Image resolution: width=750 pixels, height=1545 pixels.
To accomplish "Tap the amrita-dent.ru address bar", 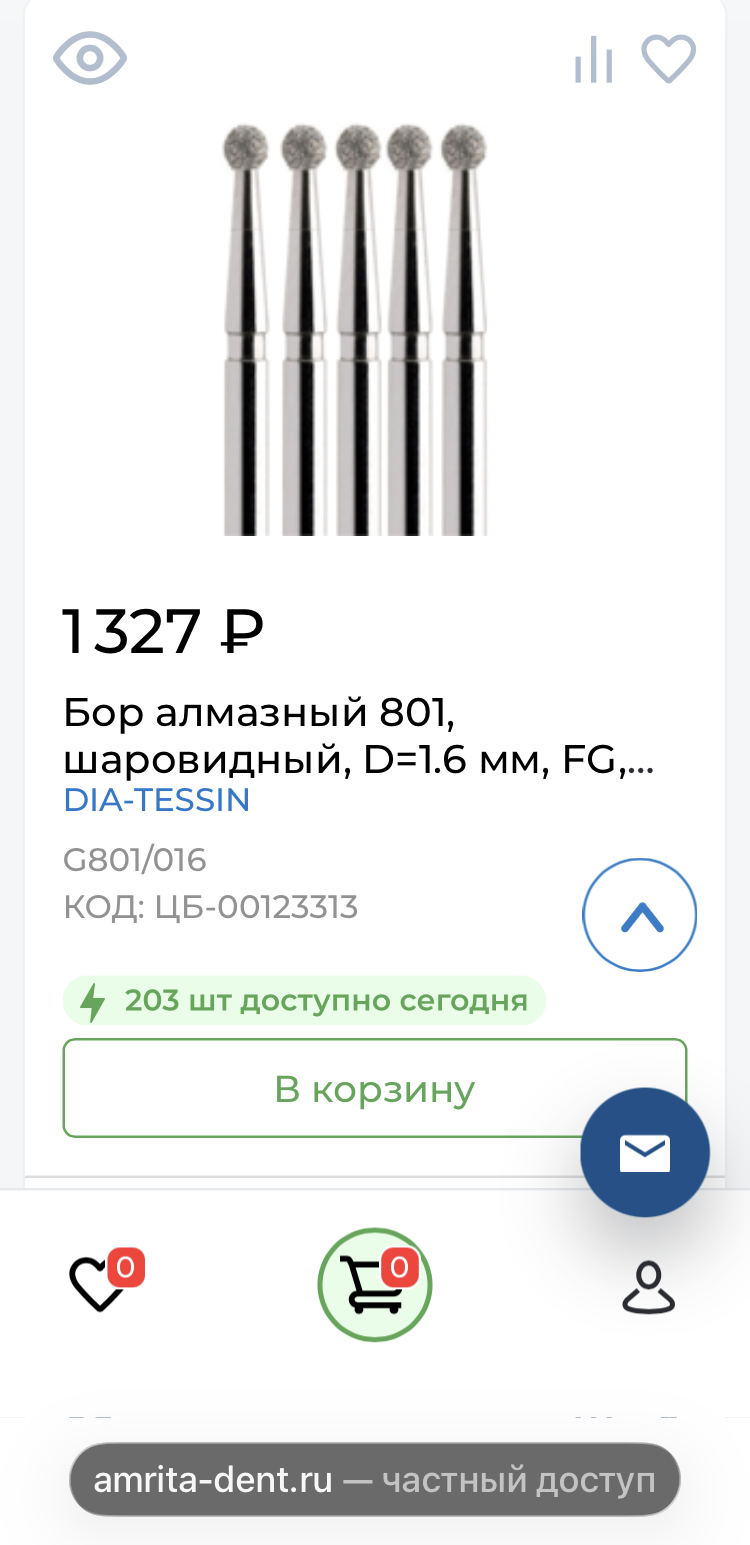I will [374, 1480].
